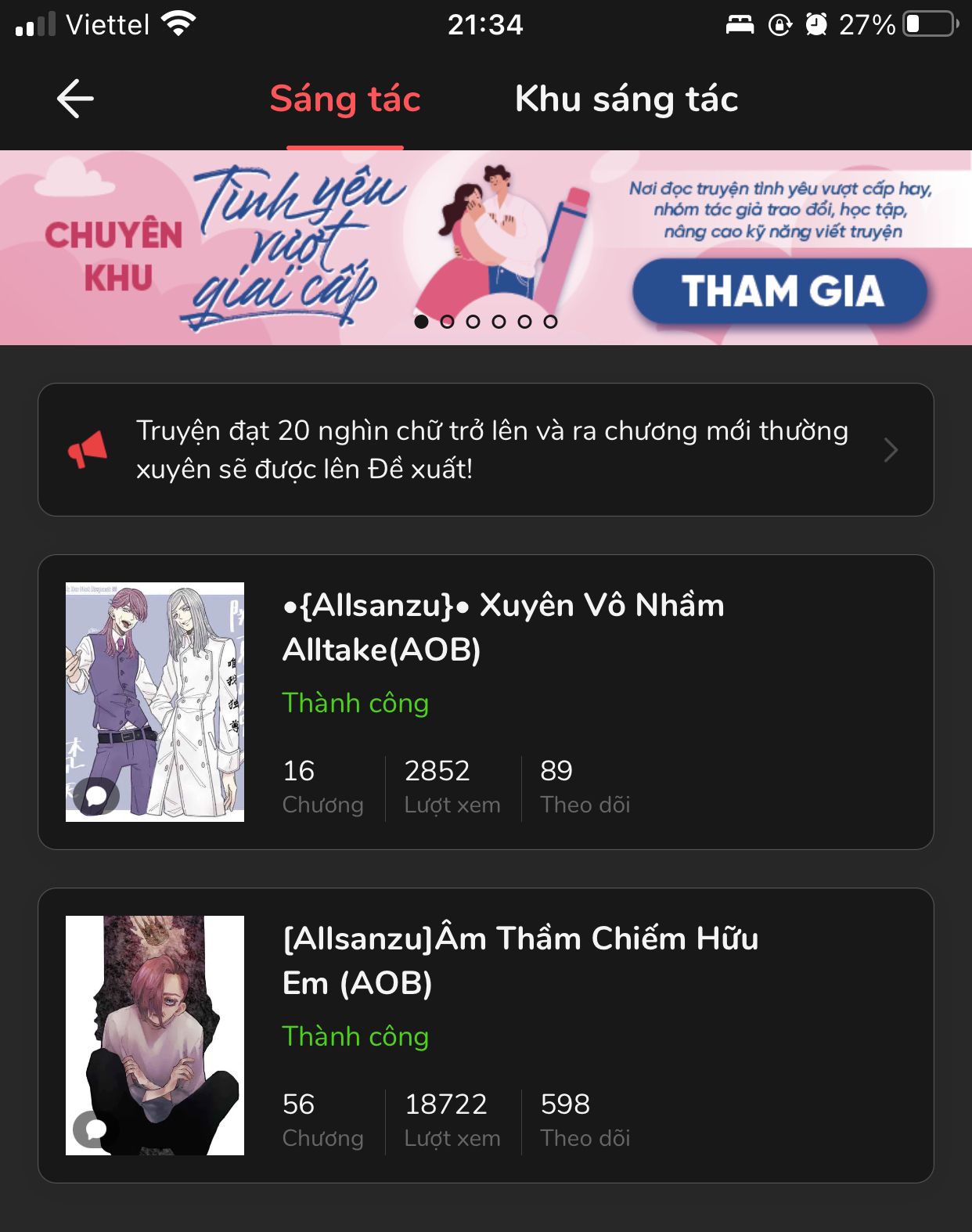Open the story Xuyên Vô Nhầm Alltake(AOB)
Image resolution: width=972 pixels, height=1232 pixels.
(502, 627)
